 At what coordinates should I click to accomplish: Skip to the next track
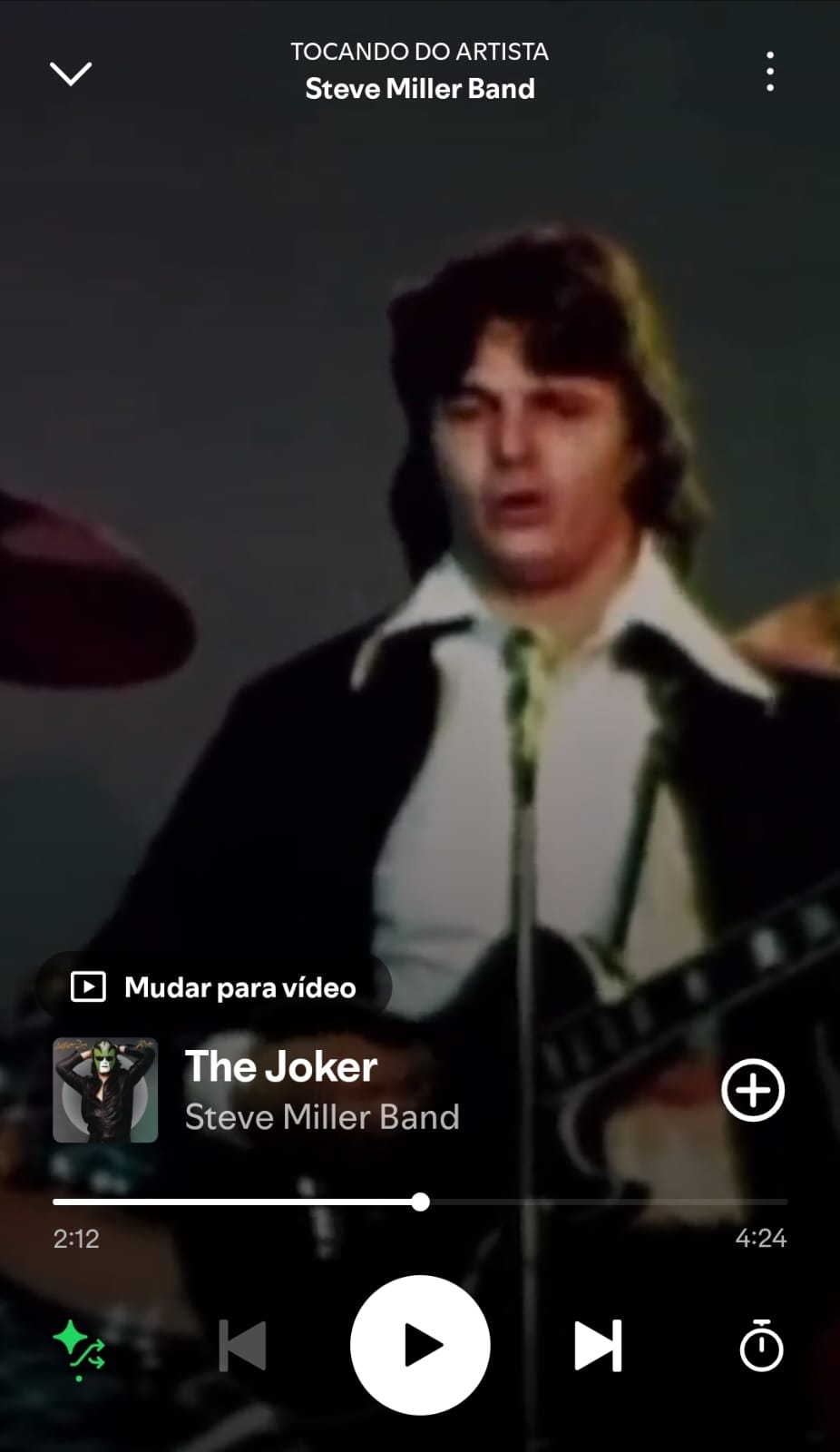pos(597,1347)
